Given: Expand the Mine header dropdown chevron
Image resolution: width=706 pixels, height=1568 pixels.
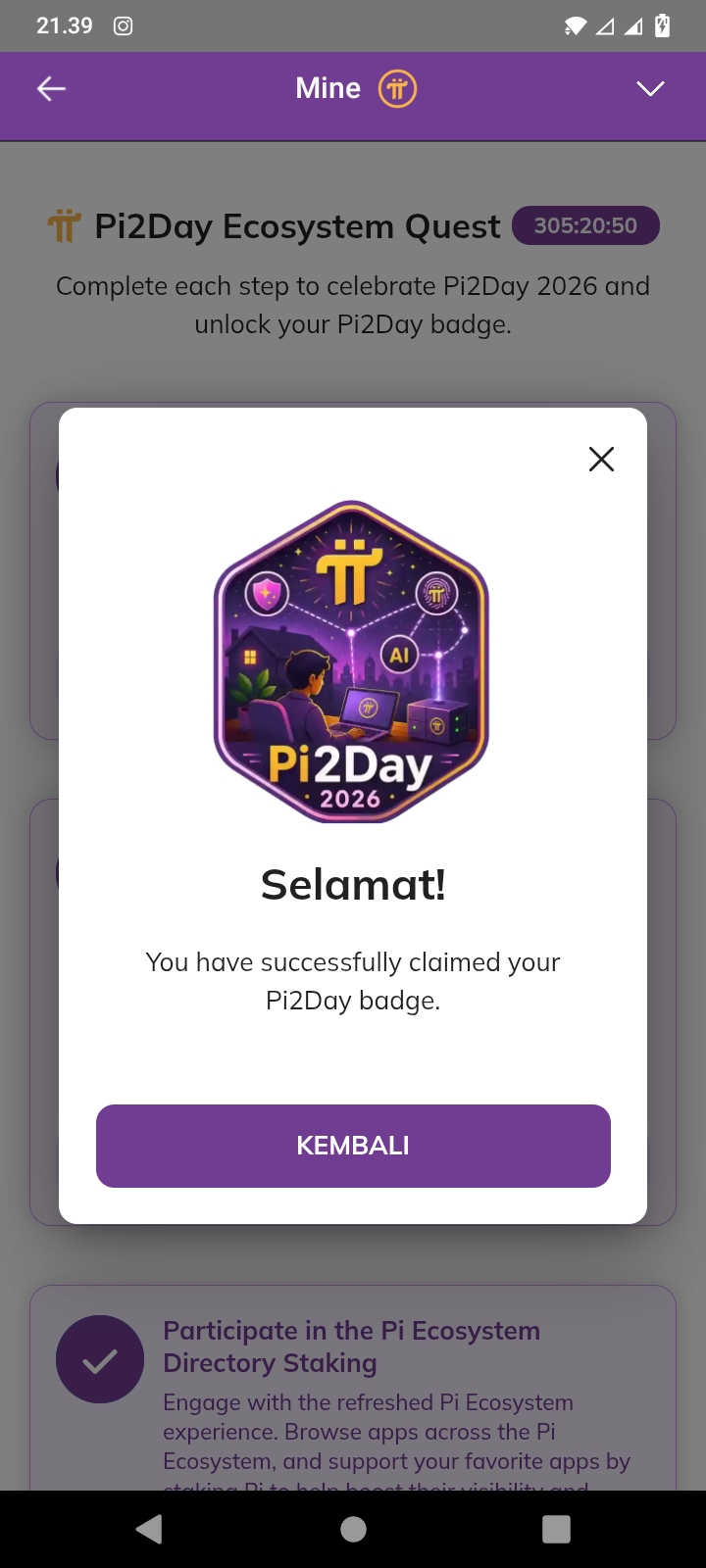Looking at the screenshot, I should tap(650, 89).
